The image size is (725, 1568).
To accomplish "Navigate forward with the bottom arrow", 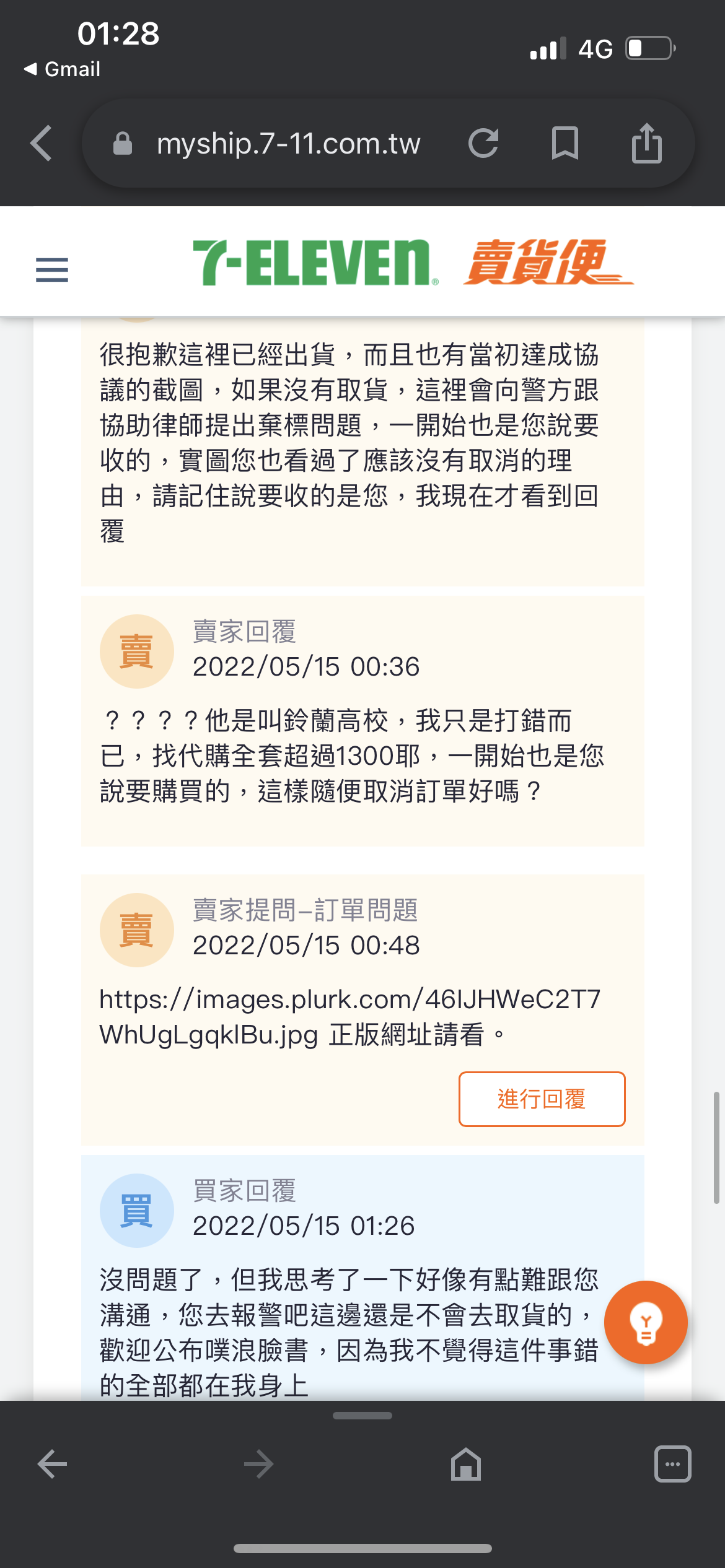I will click(258, 1464).
